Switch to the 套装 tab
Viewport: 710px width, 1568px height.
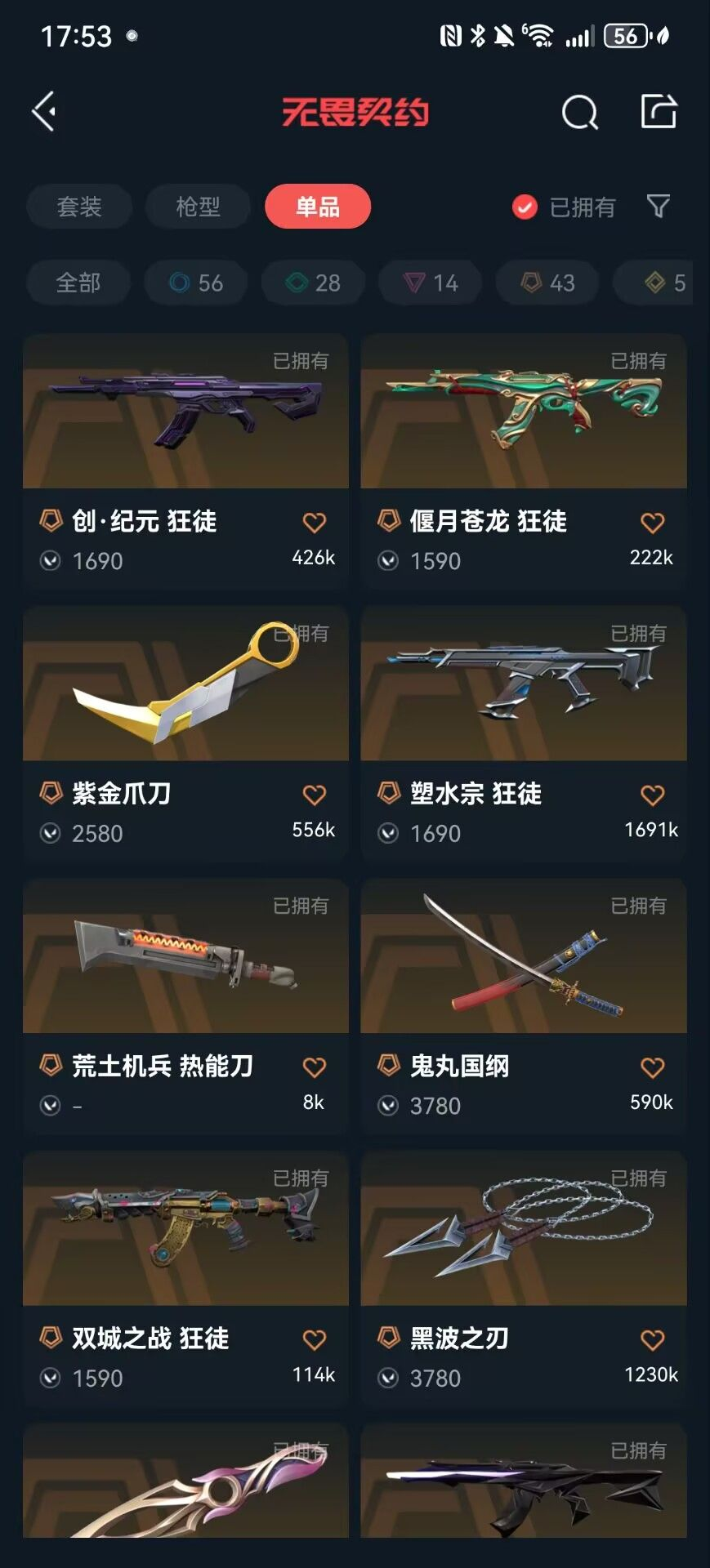(x=79, y=207)
